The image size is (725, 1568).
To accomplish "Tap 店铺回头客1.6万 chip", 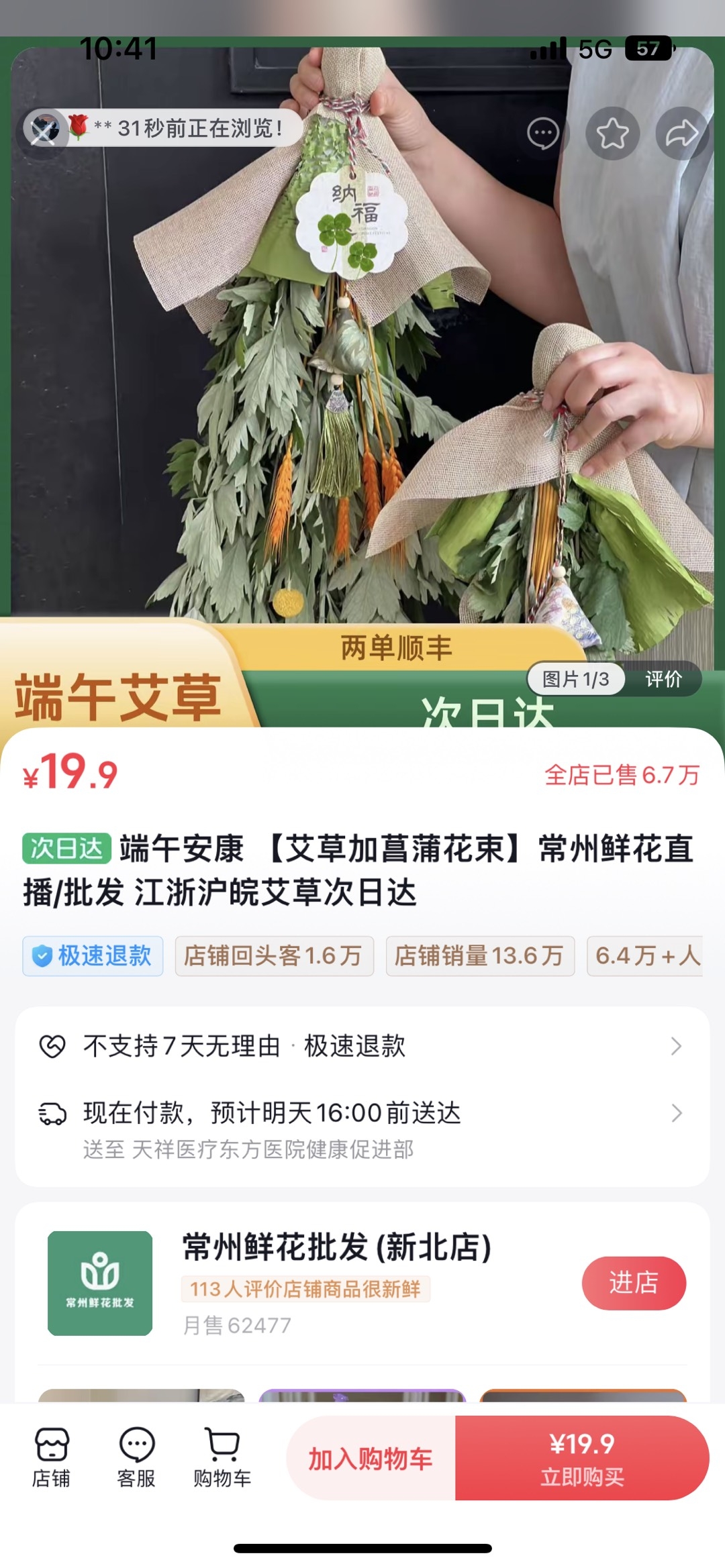I will tap(274, 955).
